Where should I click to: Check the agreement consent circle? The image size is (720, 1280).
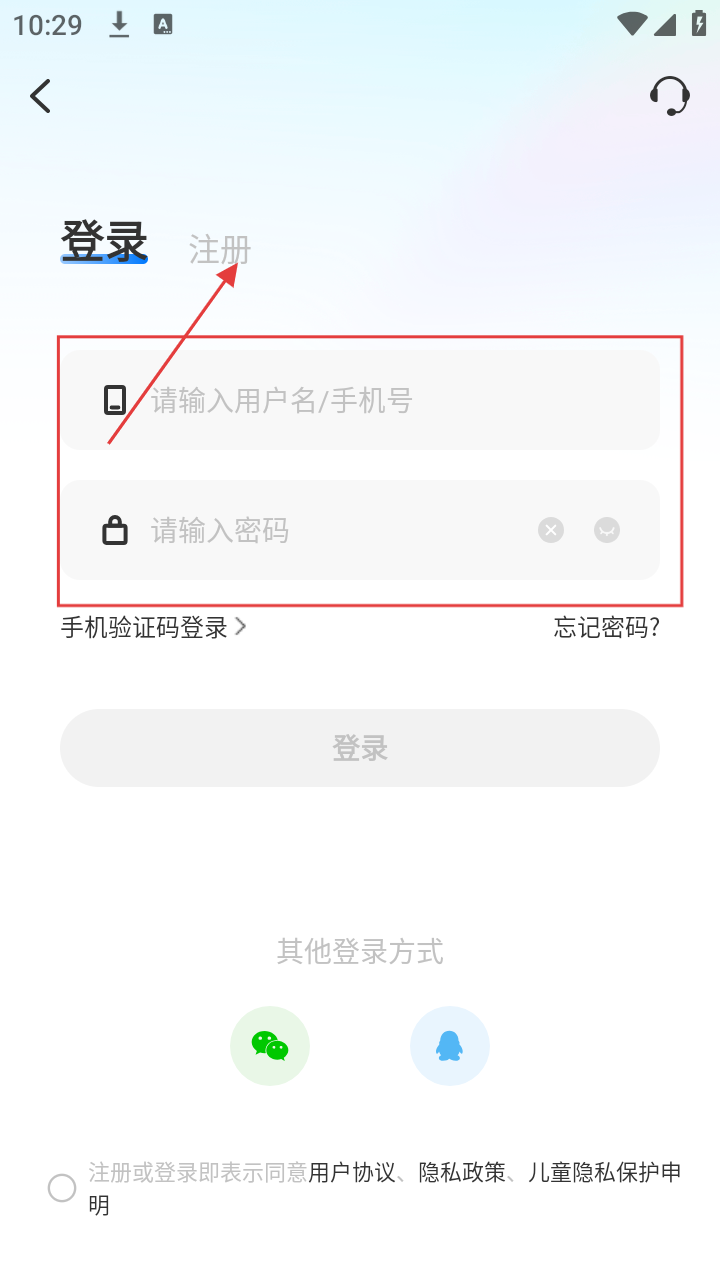pyautogui.click(x=62, y=1188)
